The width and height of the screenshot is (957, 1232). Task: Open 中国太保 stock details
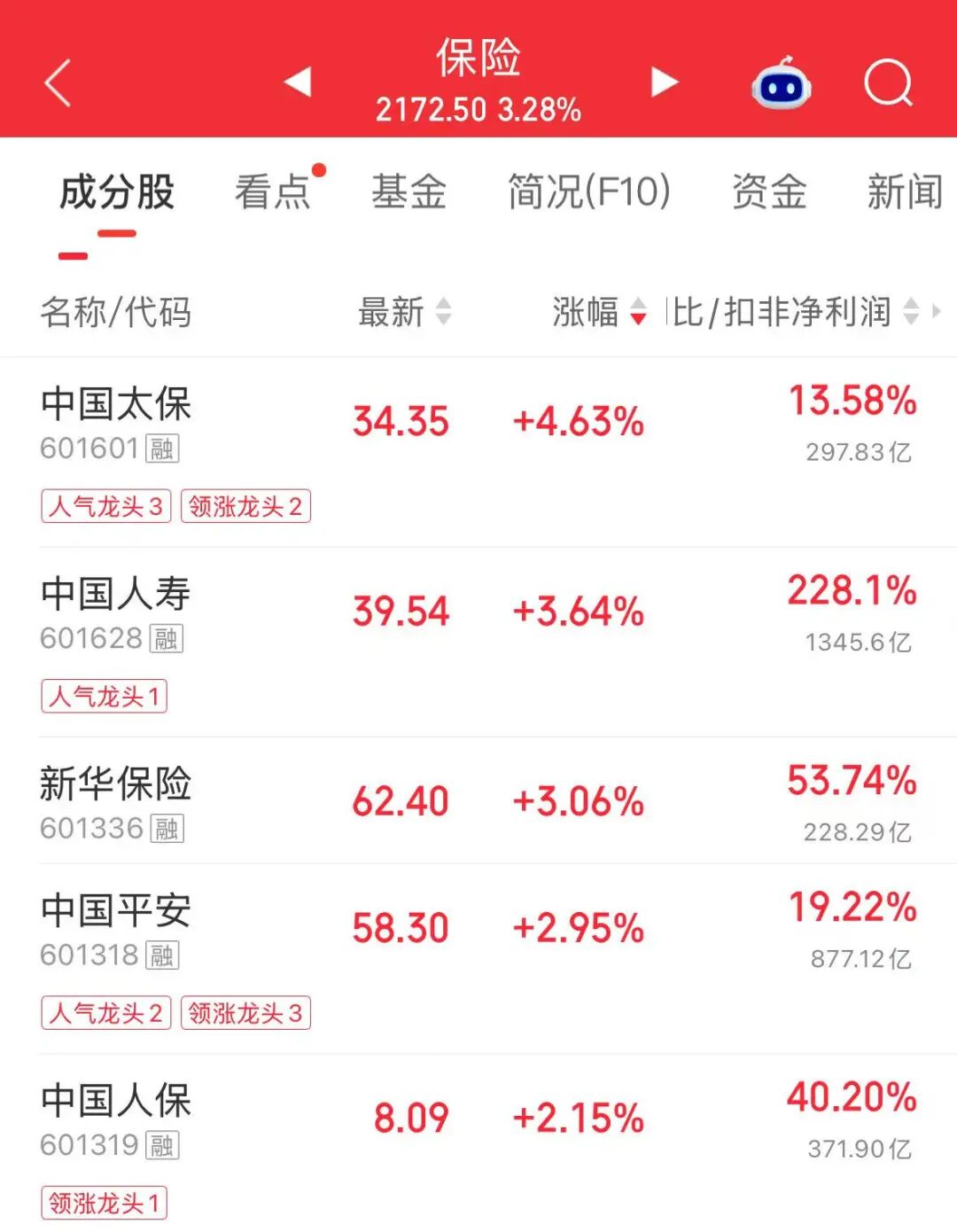point(478,452)
